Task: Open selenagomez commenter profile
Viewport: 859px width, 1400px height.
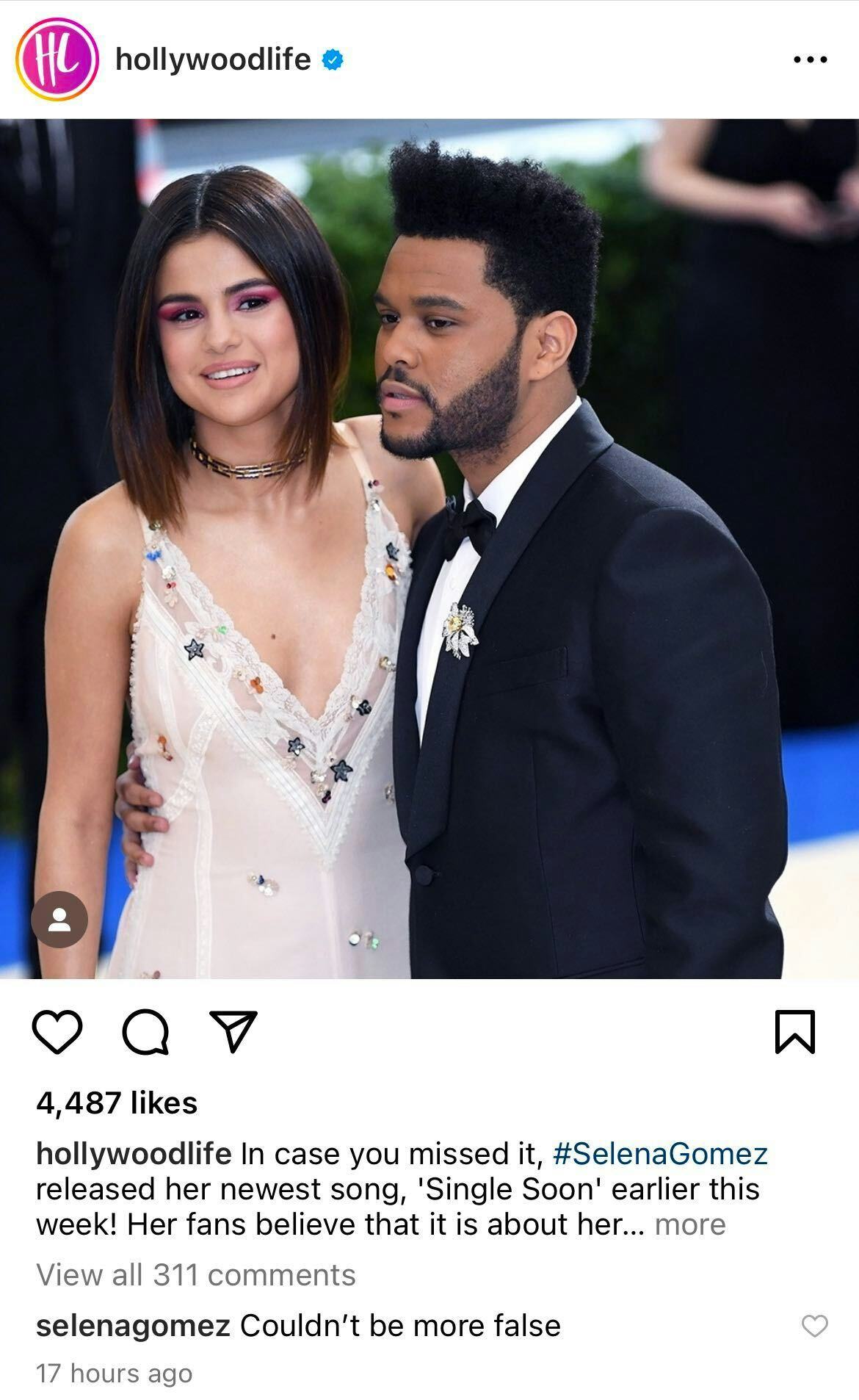Action: [133, 1325]
